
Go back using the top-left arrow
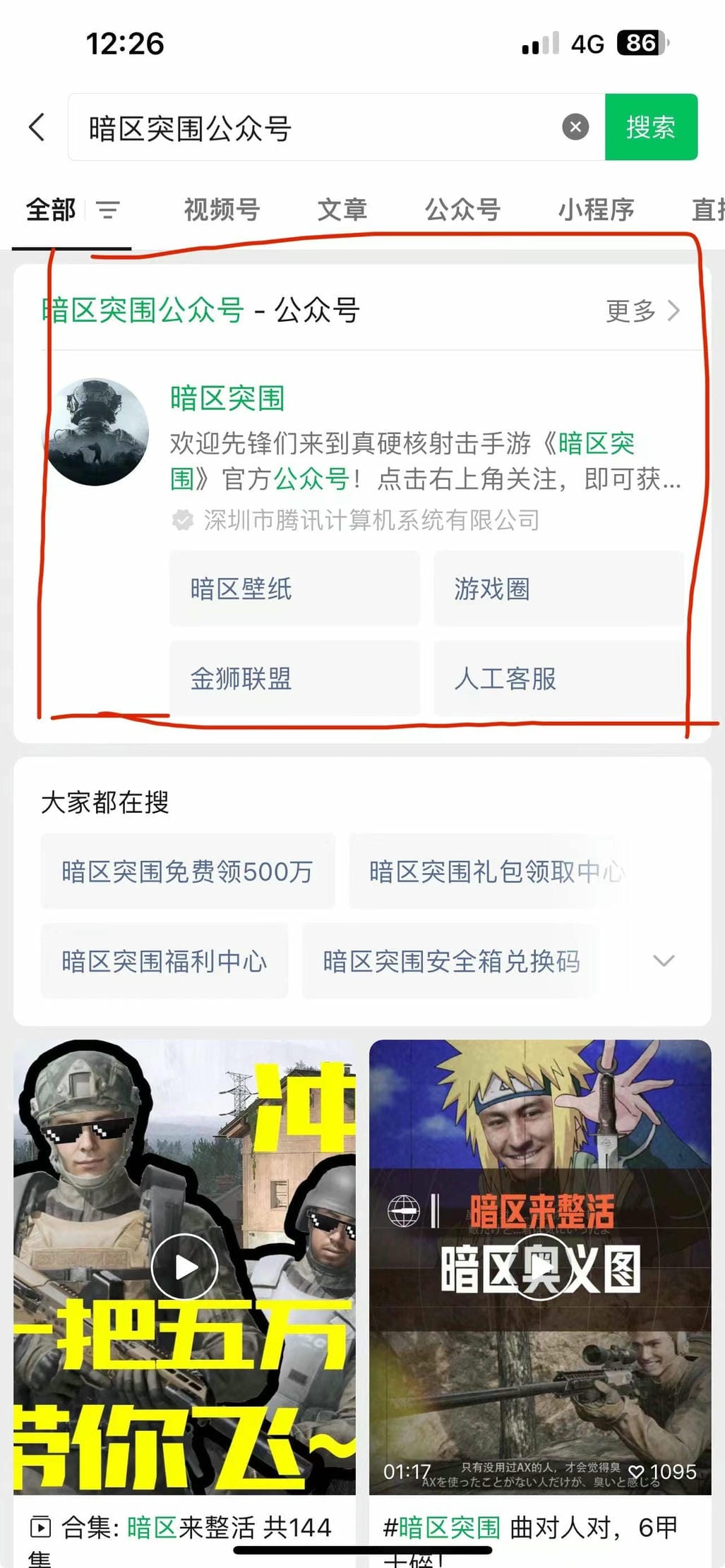(37, 128)
